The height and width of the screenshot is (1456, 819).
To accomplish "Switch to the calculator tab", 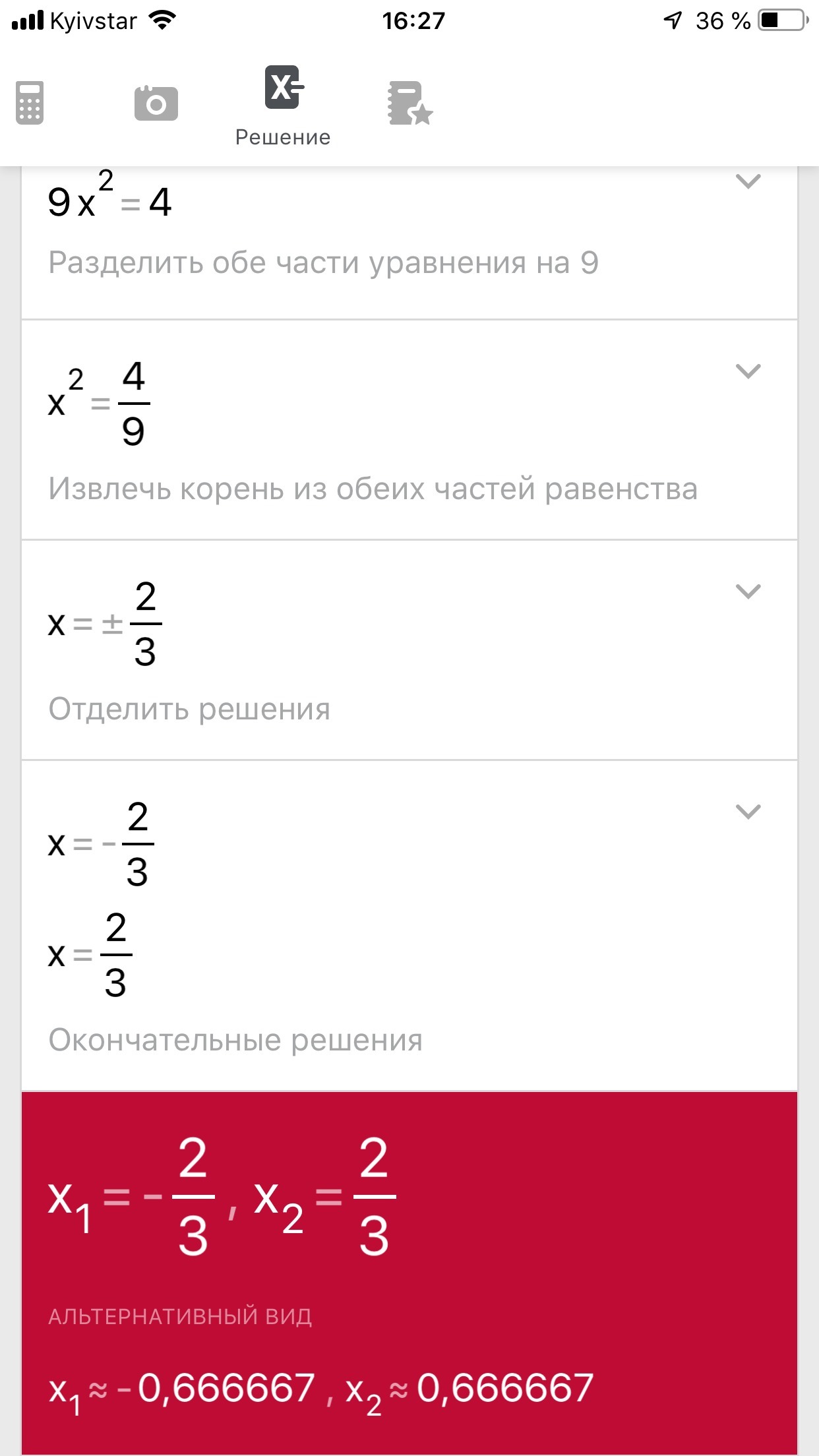I will 30,103.
